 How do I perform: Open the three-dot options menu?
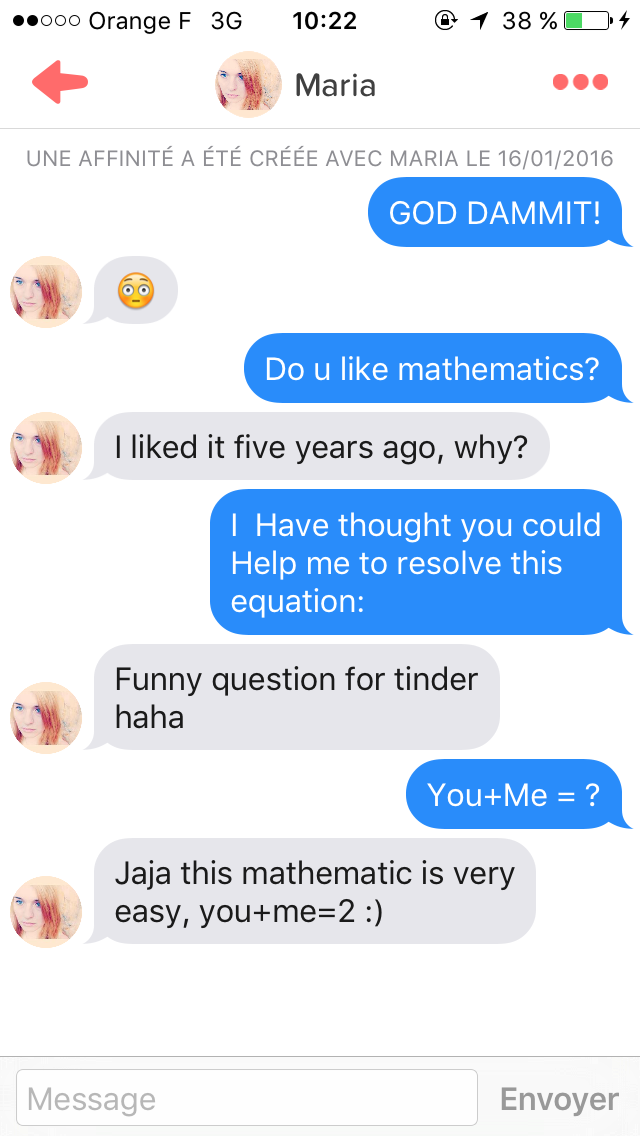580,82
